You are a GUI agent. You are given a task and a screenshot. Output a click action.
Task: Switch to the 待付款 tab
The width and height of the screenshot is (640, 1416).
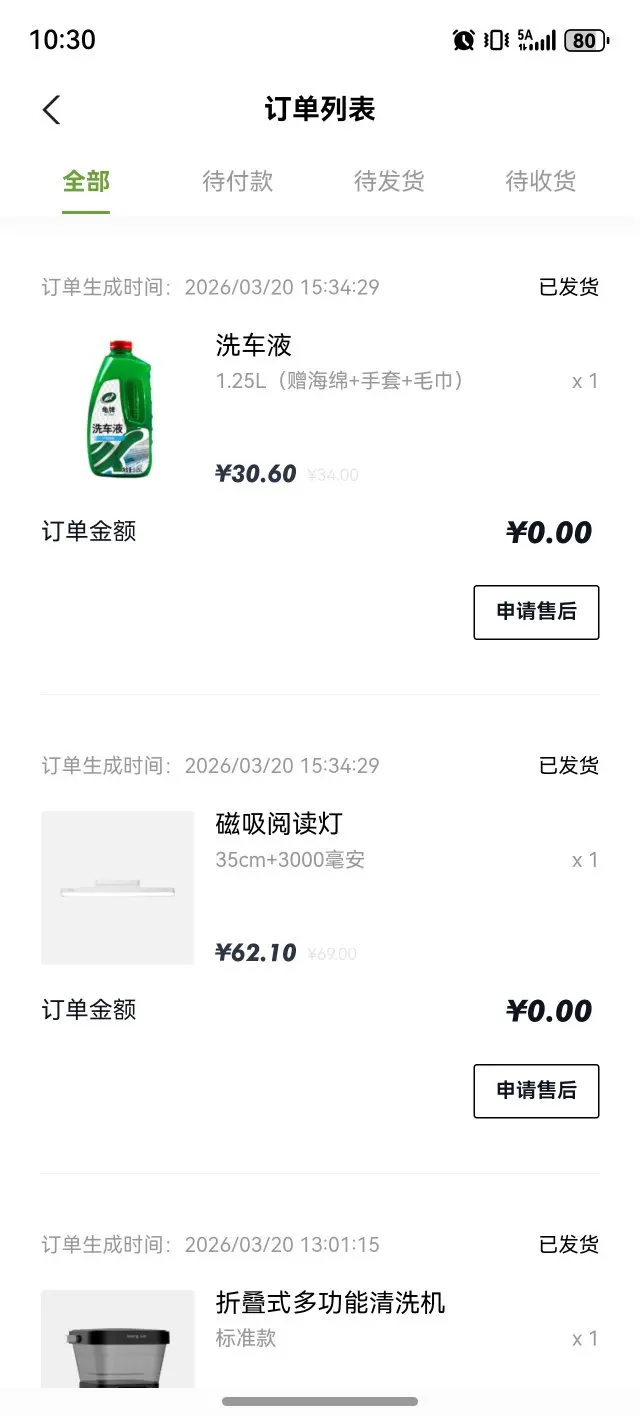click(237, 182)
